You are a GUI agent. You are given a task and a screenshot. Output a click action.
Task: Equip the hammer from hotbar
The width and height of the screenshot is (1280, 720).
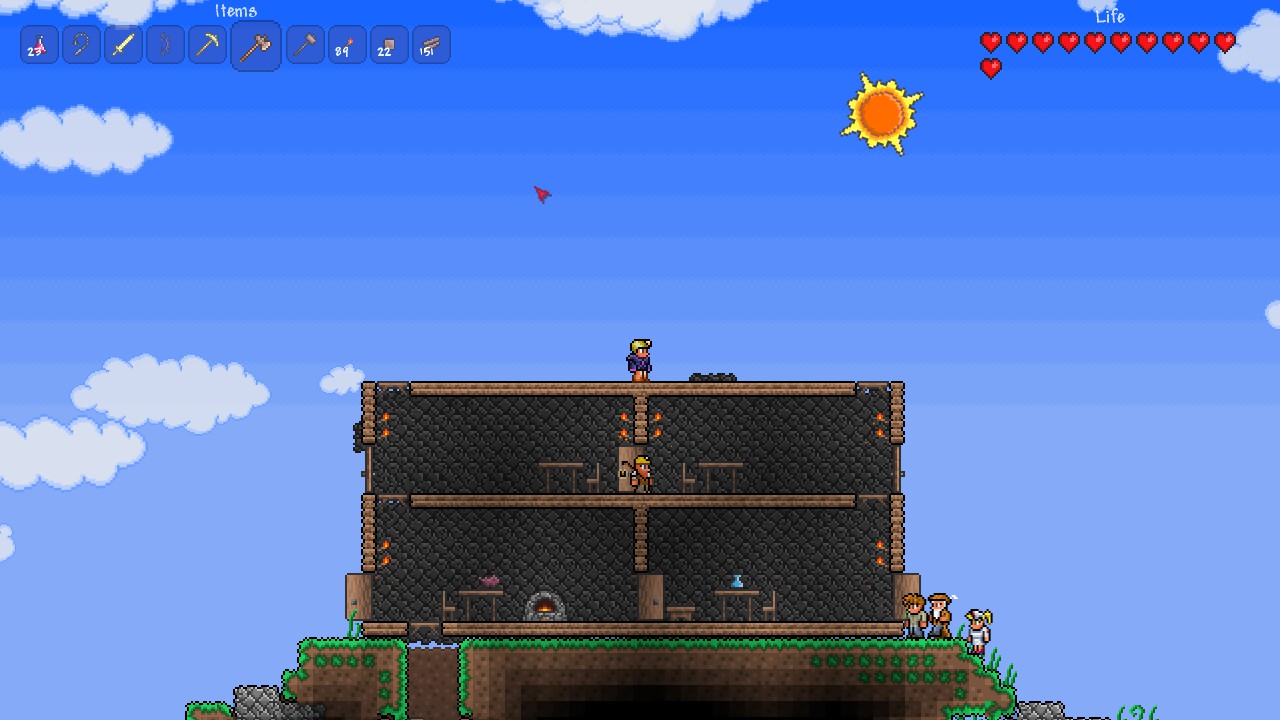tap(305, 46)
